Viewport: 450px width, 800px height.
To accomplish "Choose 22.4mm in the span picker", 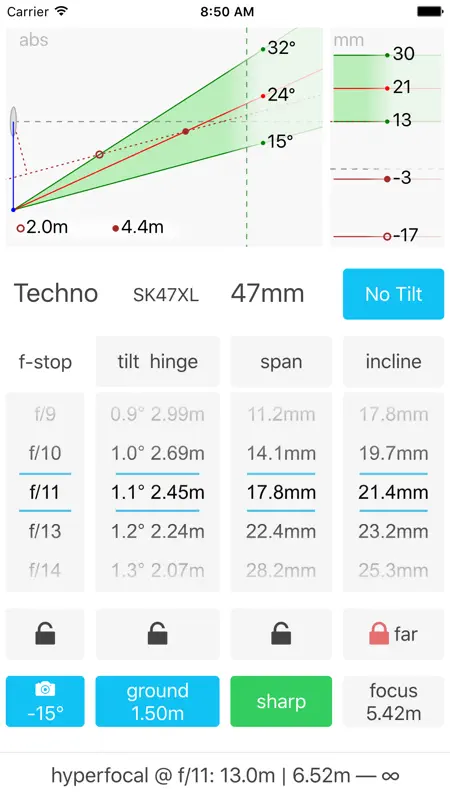I will pos(281,531).
